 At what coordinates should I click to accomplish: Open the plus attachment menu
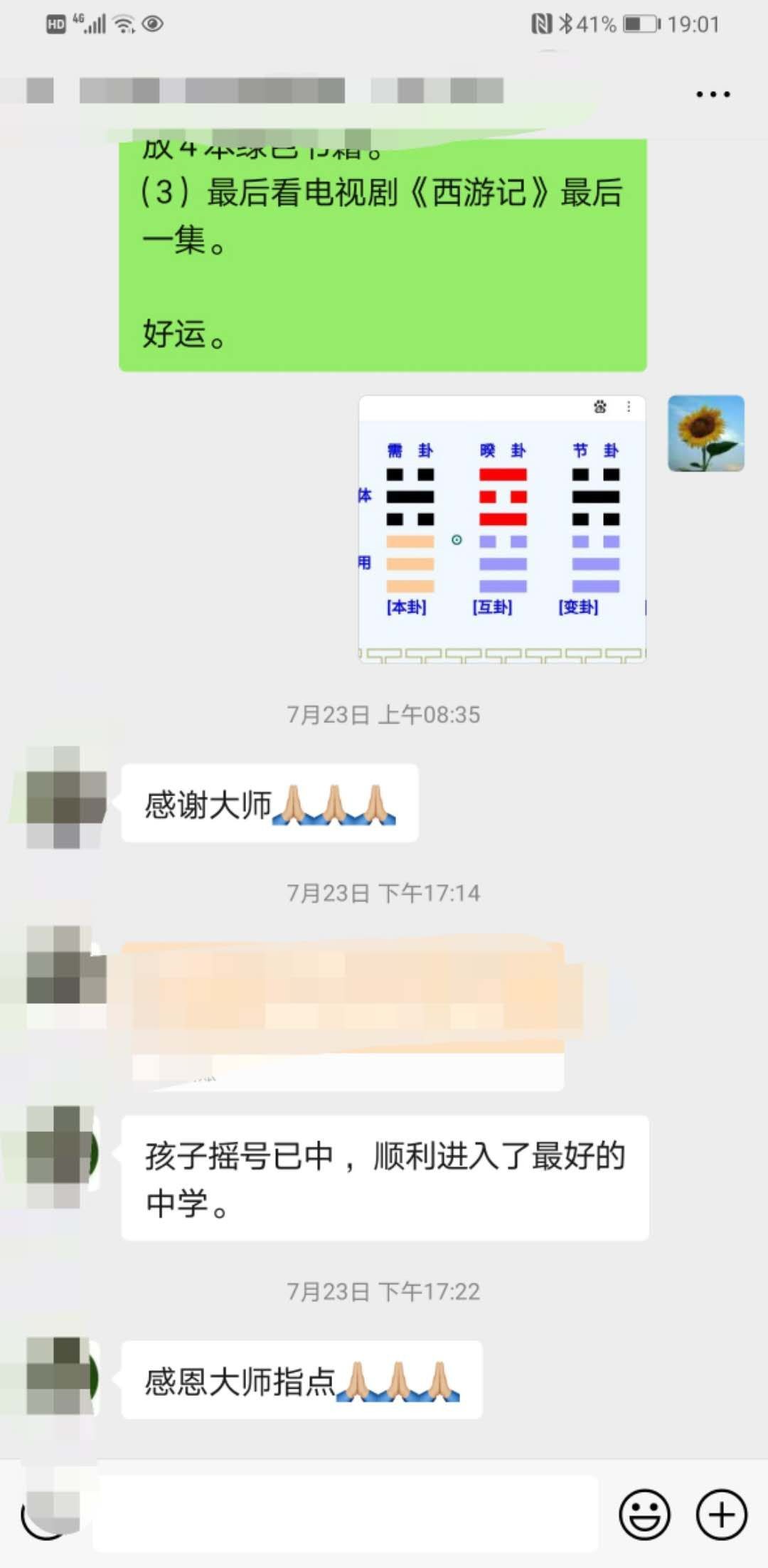click(721, 1515)
